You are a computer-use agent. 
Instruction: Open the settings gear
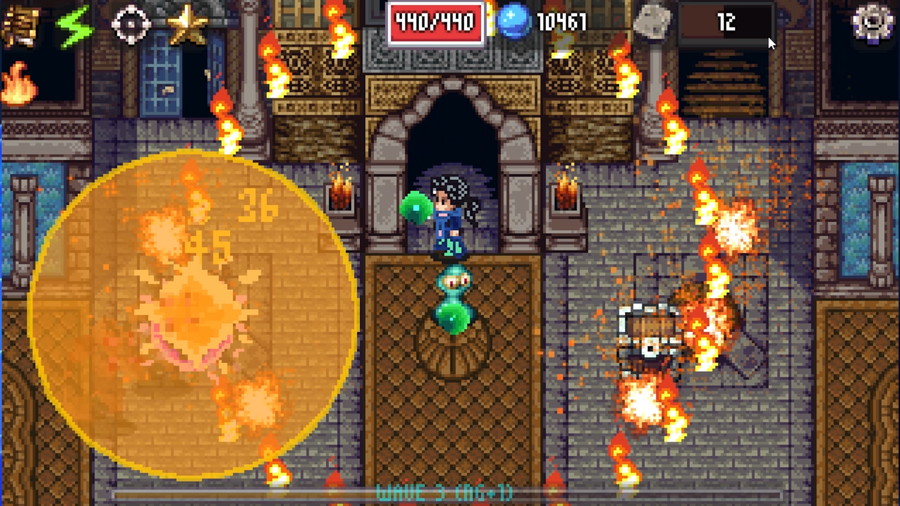pos(872,23)
